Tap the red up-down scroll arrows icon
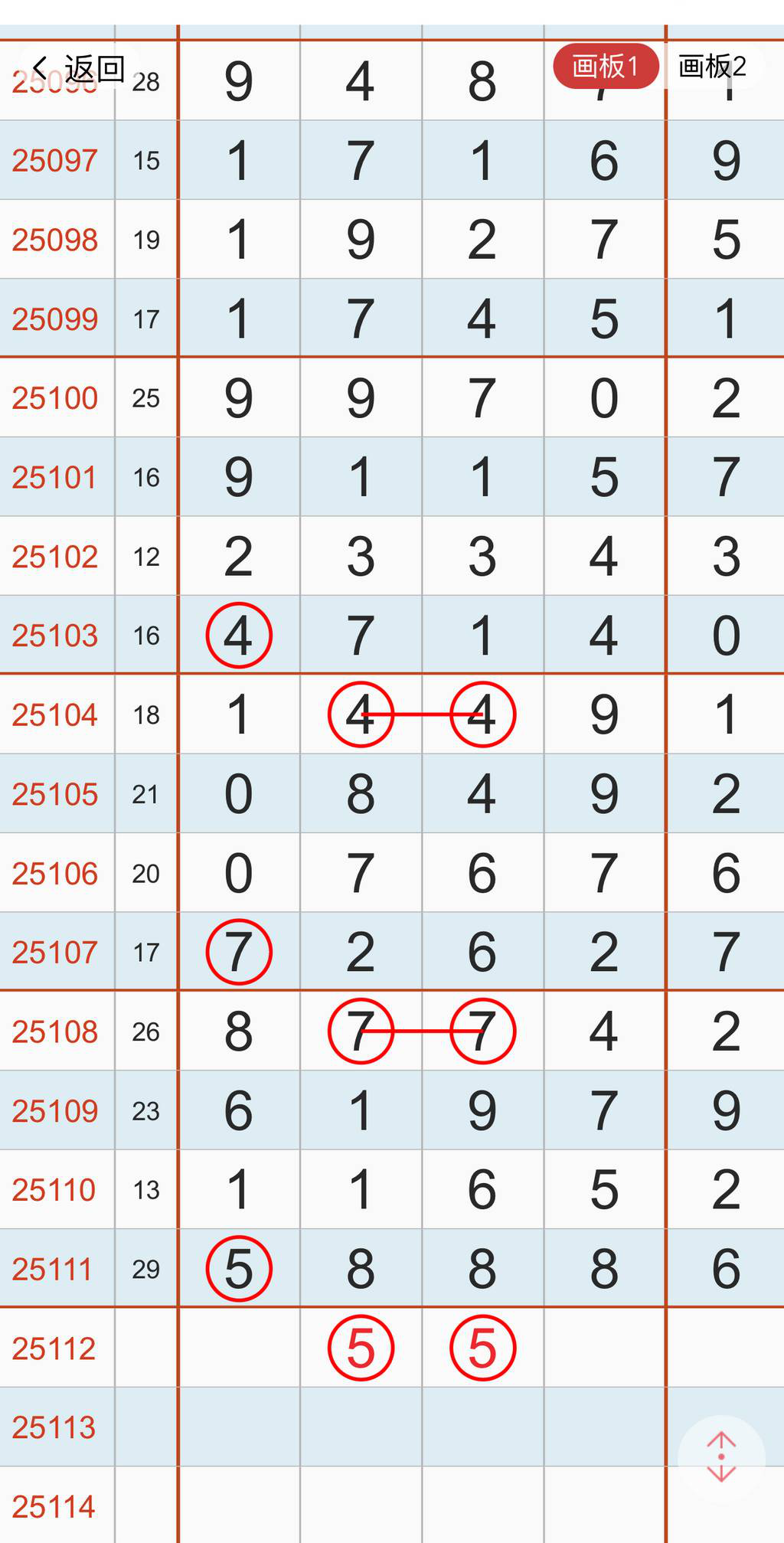 point(720,1456)
